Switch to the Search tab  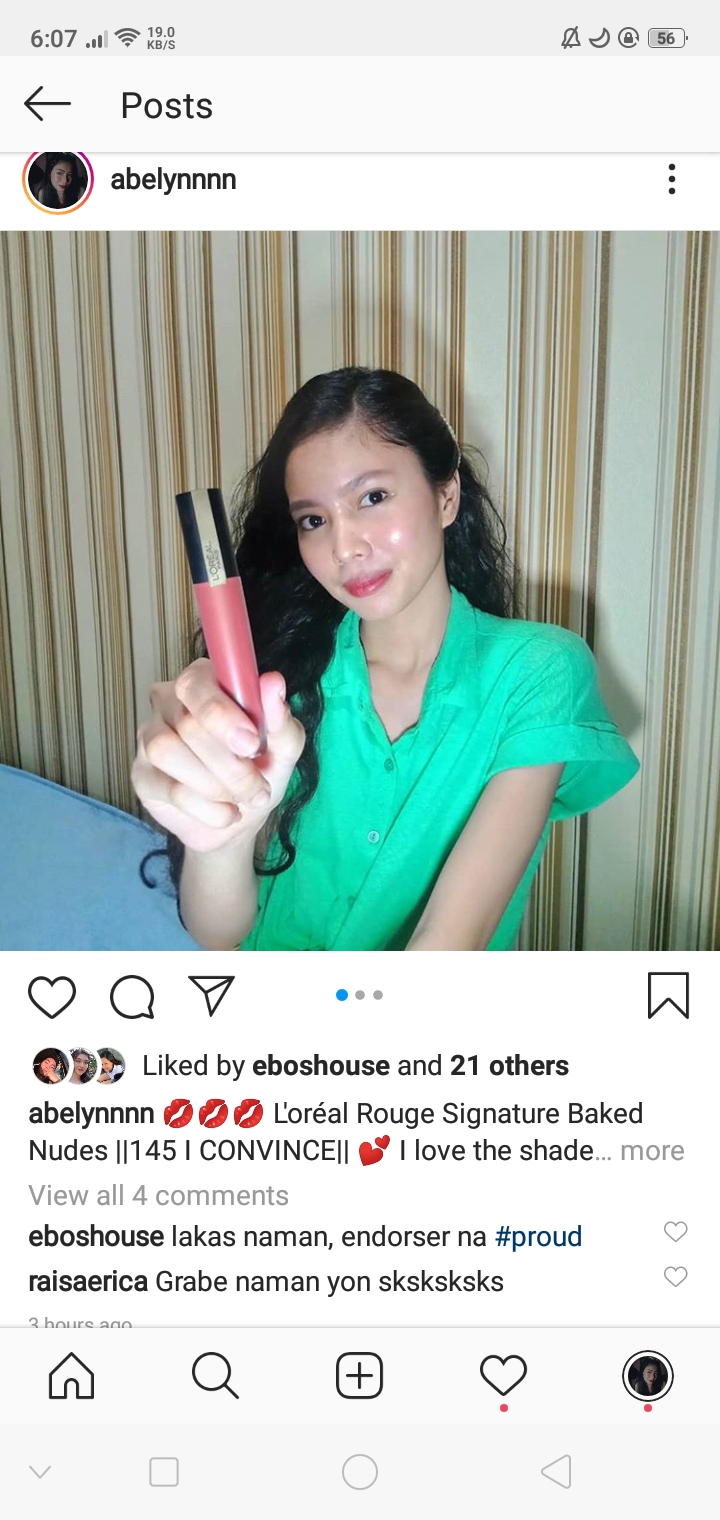click(215, 1377)
